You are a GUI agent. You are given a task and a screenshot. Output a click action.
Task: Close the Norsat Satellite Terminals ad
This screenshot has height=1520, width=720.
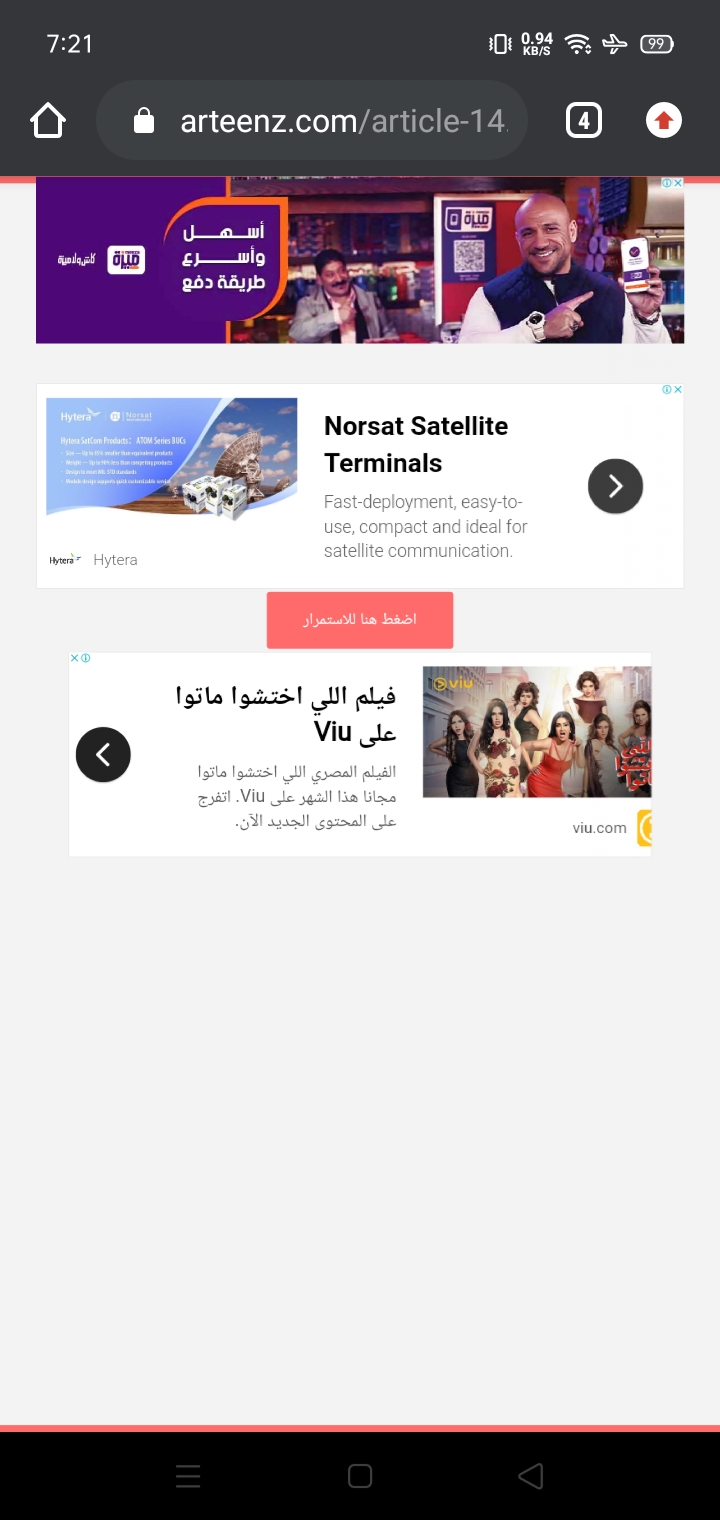click(678, 390)
